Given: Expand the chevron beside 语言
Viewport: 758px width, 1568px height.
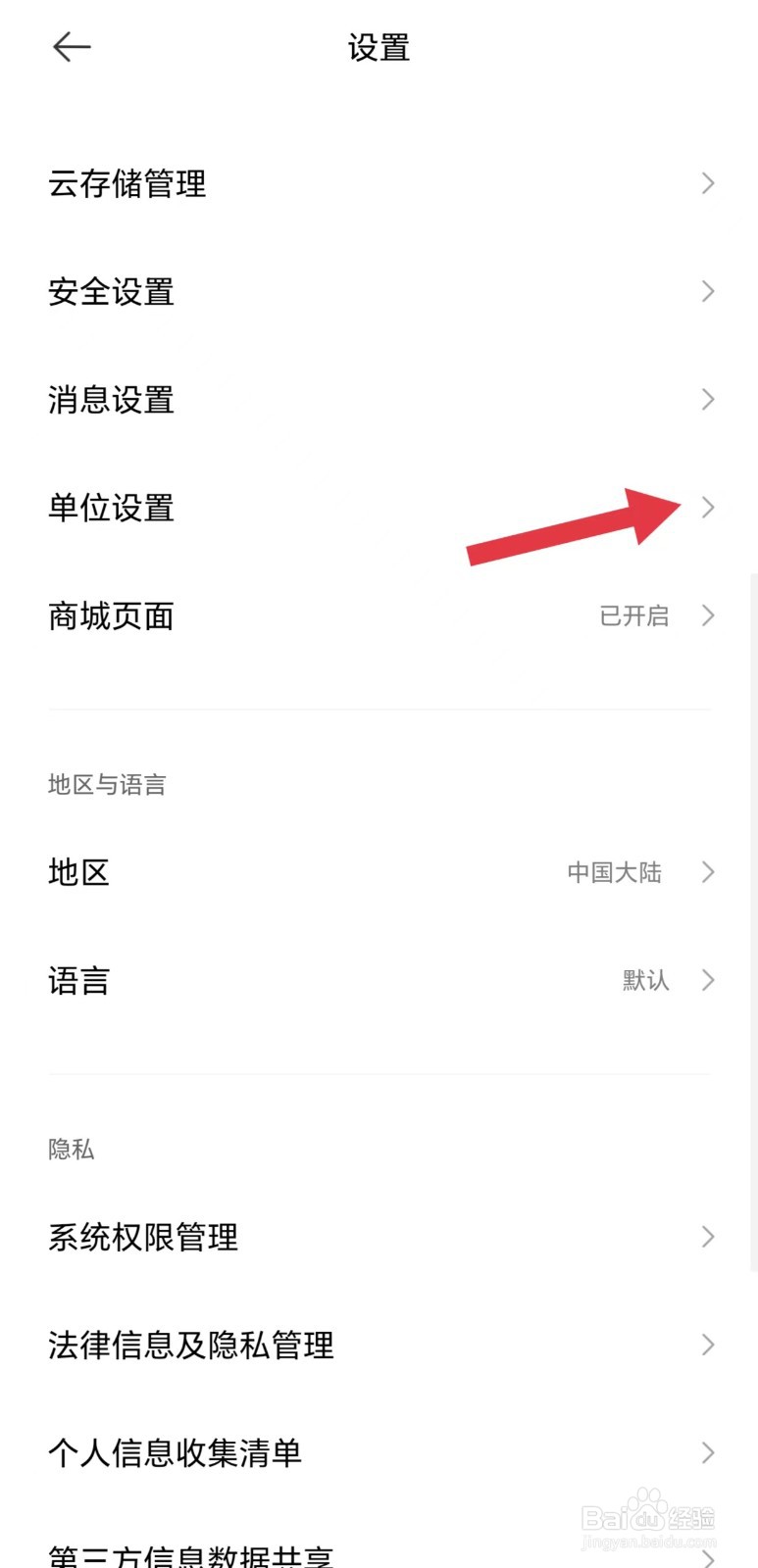Looking at the screenshot, I should 707,980.
